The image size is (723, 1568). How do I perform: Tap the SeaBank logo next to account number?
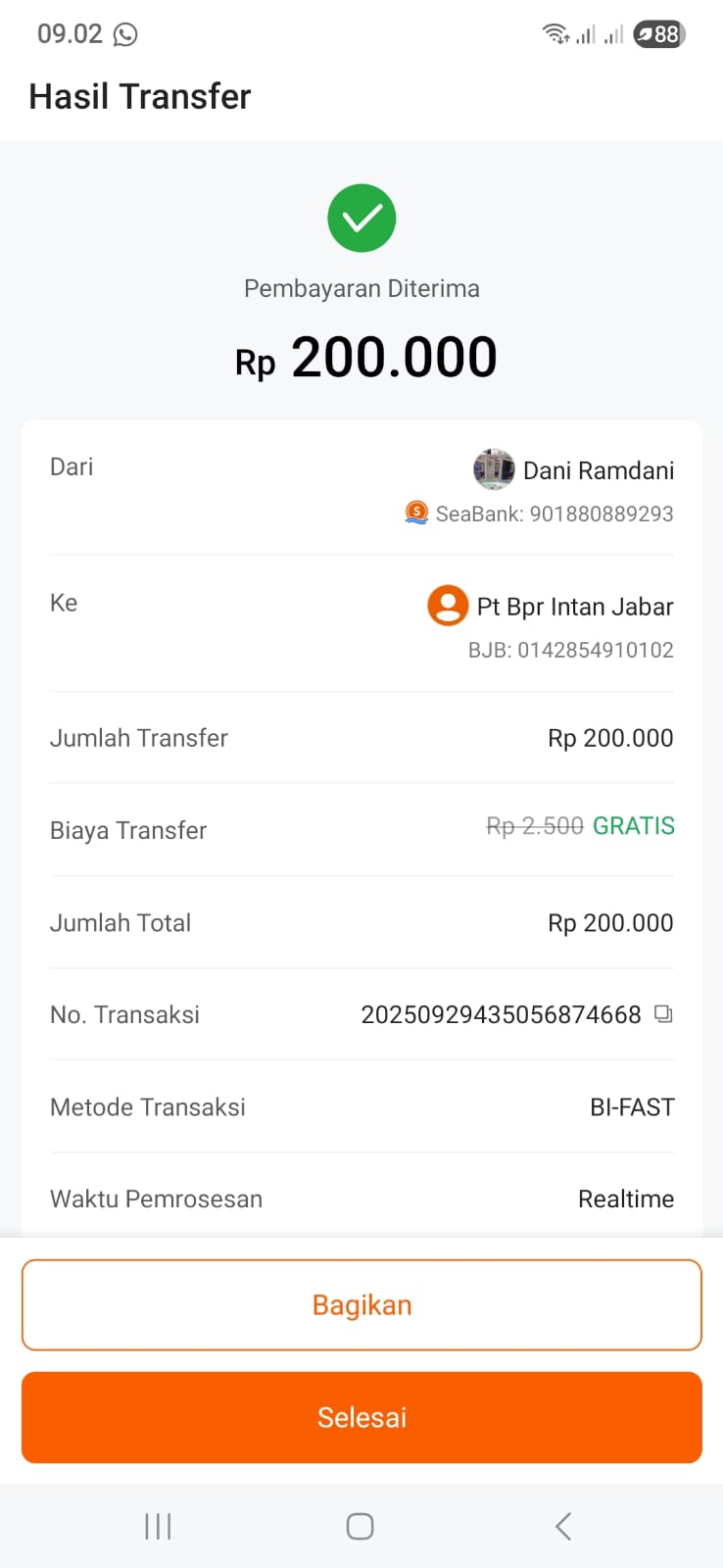click(x=415, y=513)
